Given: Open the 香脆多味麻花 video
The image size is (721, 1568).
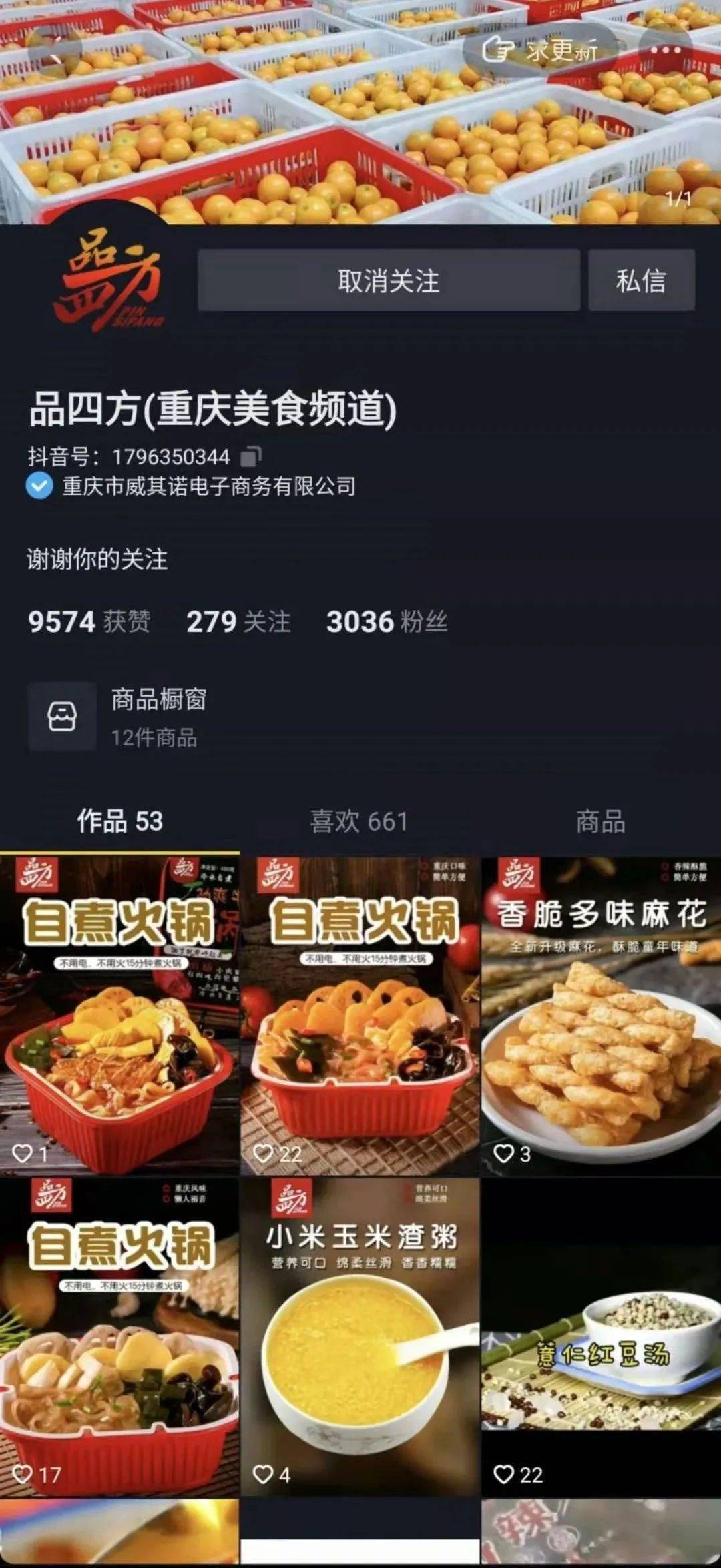Looking at the screenshot, I should click(x=601, y=1015).
